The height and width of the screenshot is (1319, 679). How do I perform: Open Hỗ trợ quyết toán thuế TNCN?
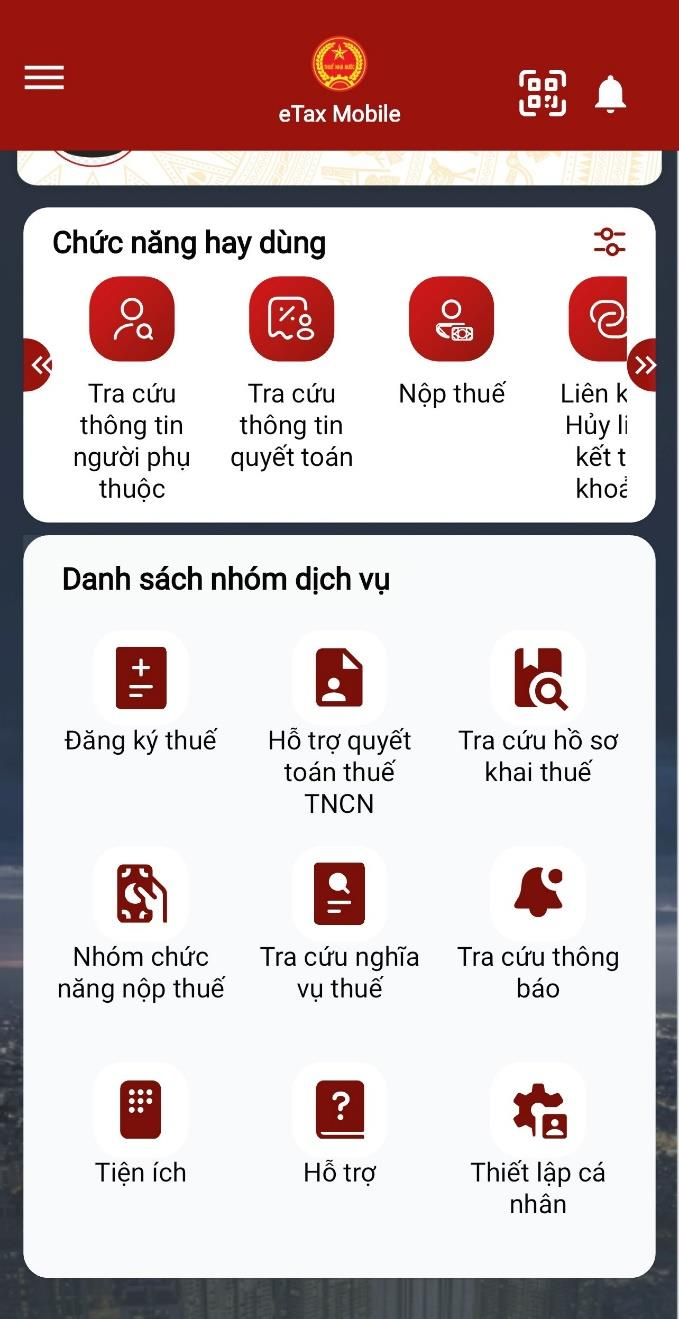tap(339, 678)
